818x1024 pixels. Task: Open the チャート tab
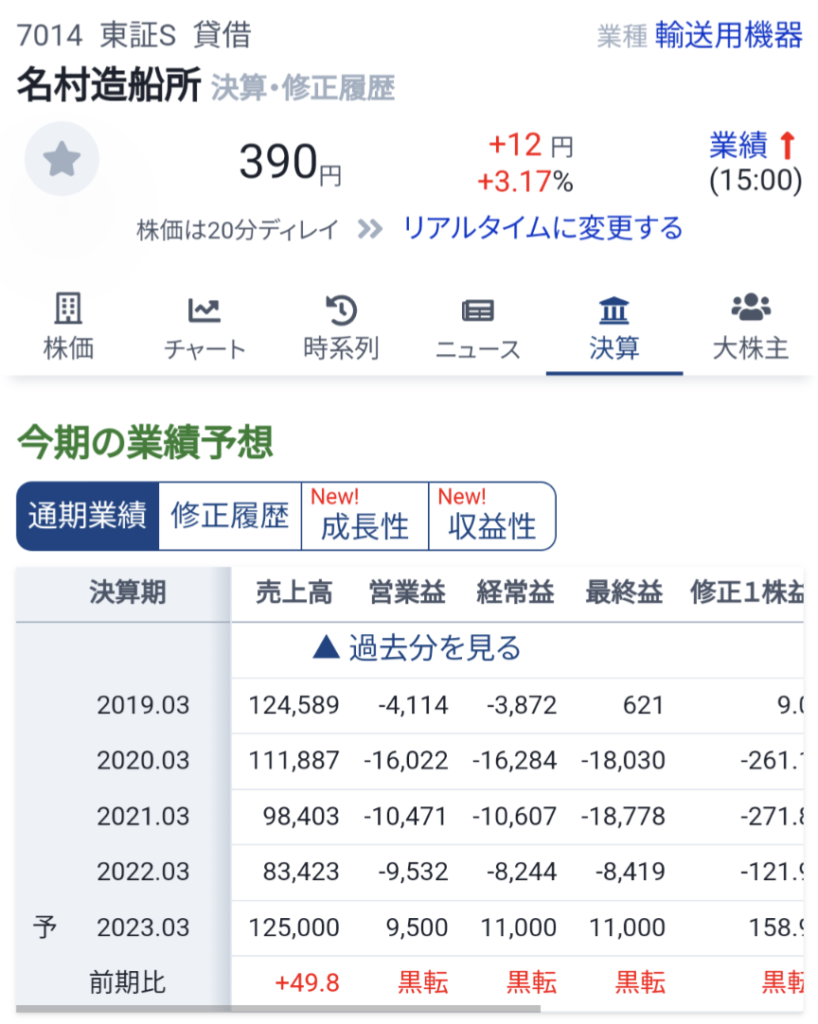[204, 329]
